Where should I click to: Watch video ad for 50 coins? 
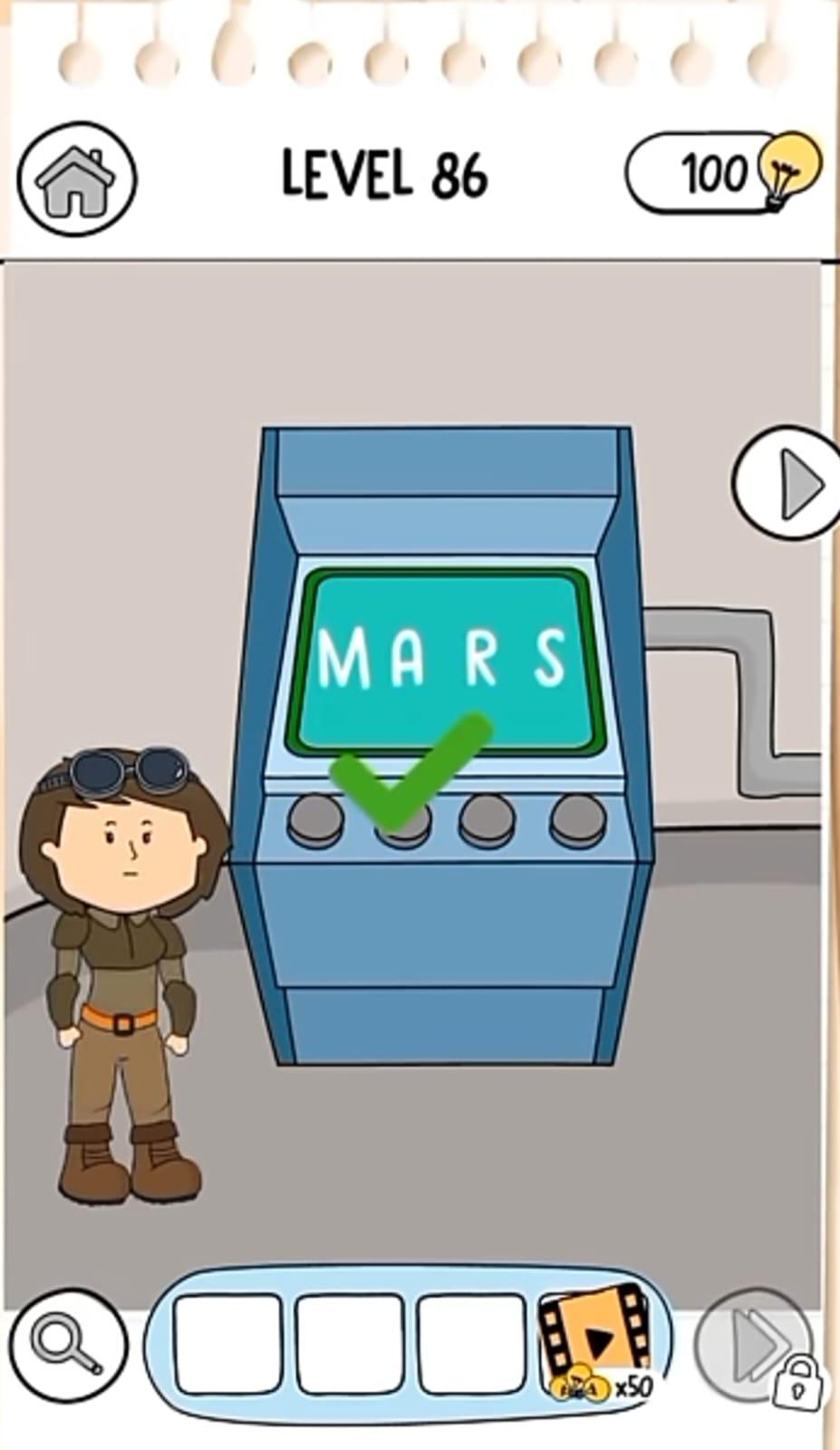coord(596,1344)
